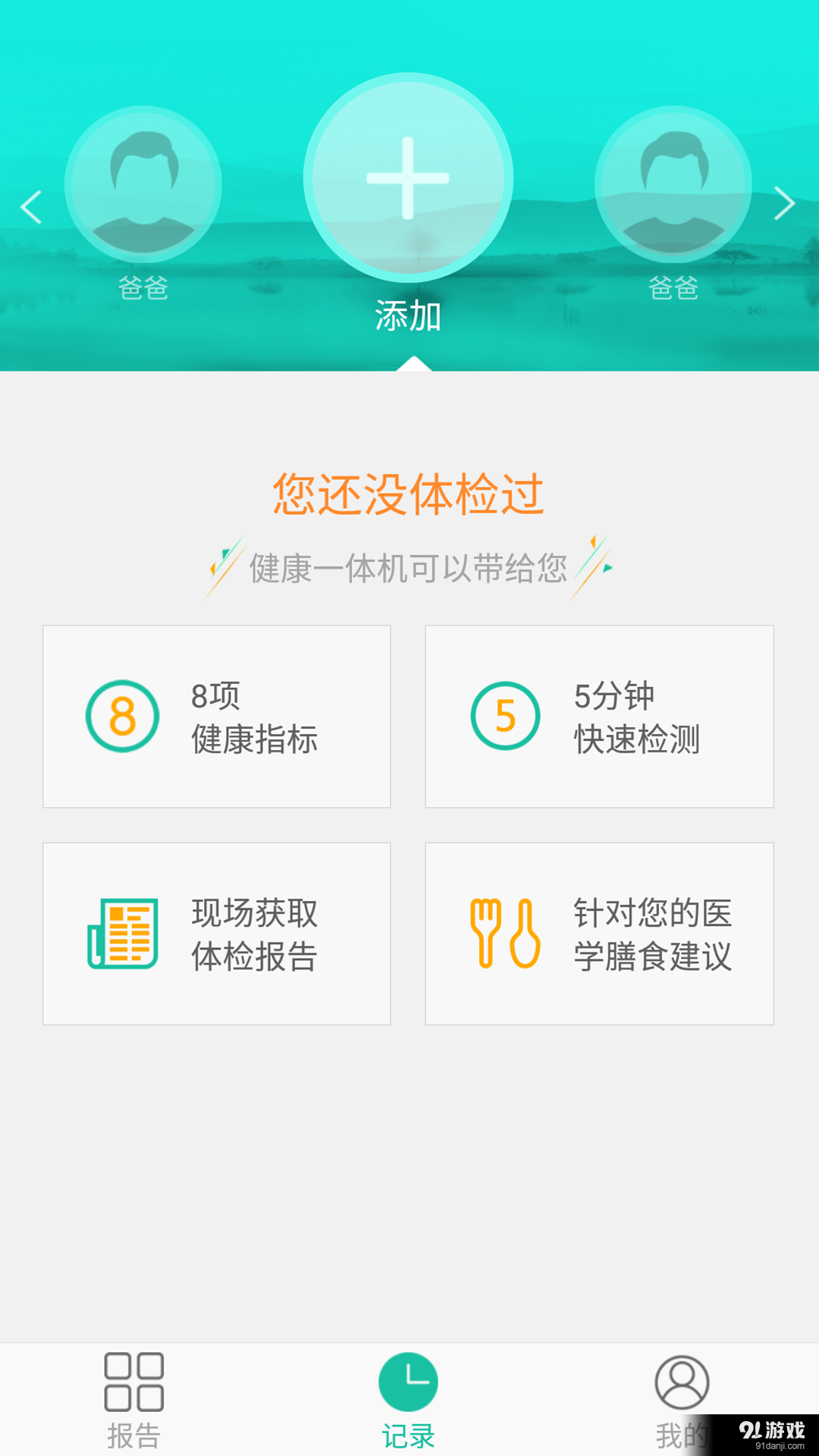Click the circled 5 quick-test icon
The width and height of the screenshot is (819, 1456).
coord(505,717)
